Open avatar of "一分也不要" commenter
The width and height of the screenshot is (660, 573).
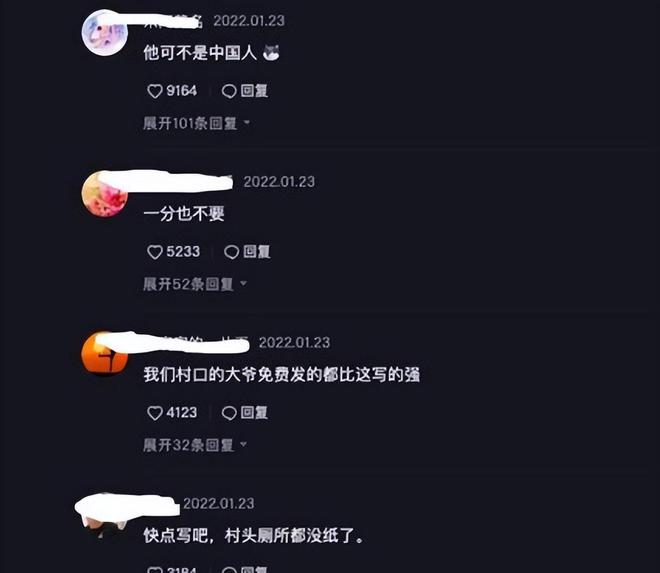point(102,191)
